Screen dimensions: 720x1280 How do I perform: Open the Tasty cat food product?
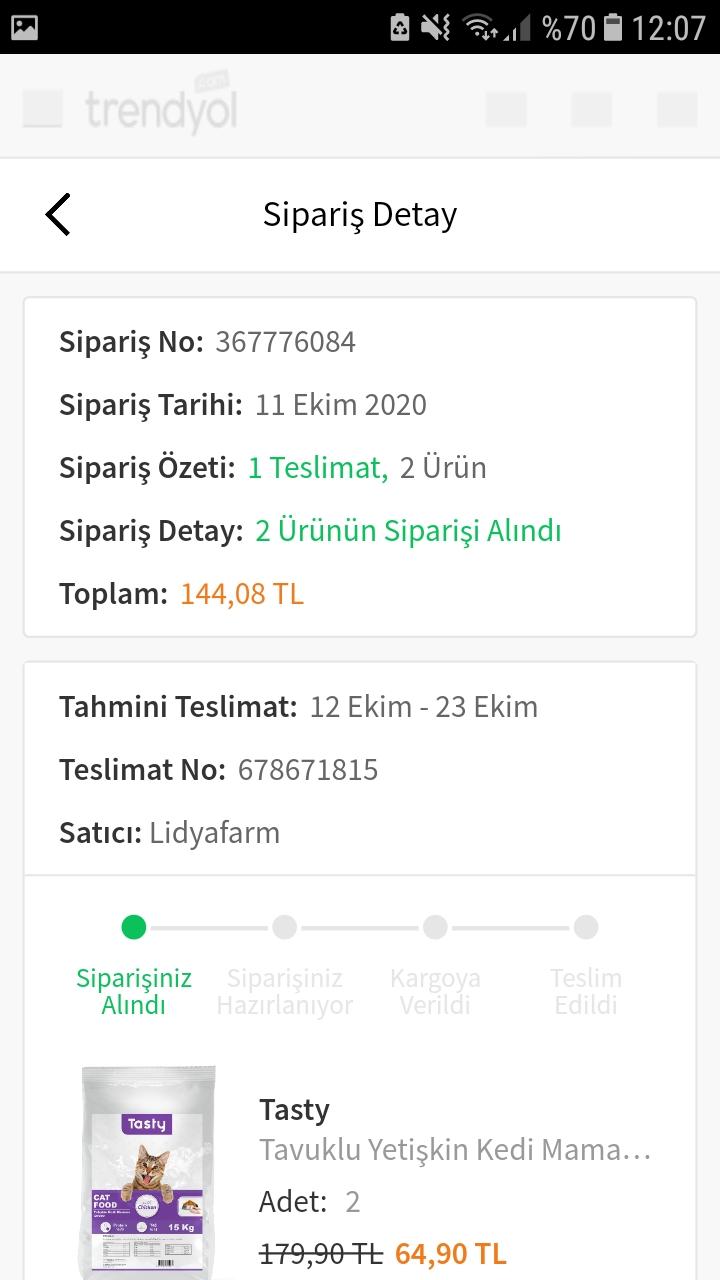147,1172
